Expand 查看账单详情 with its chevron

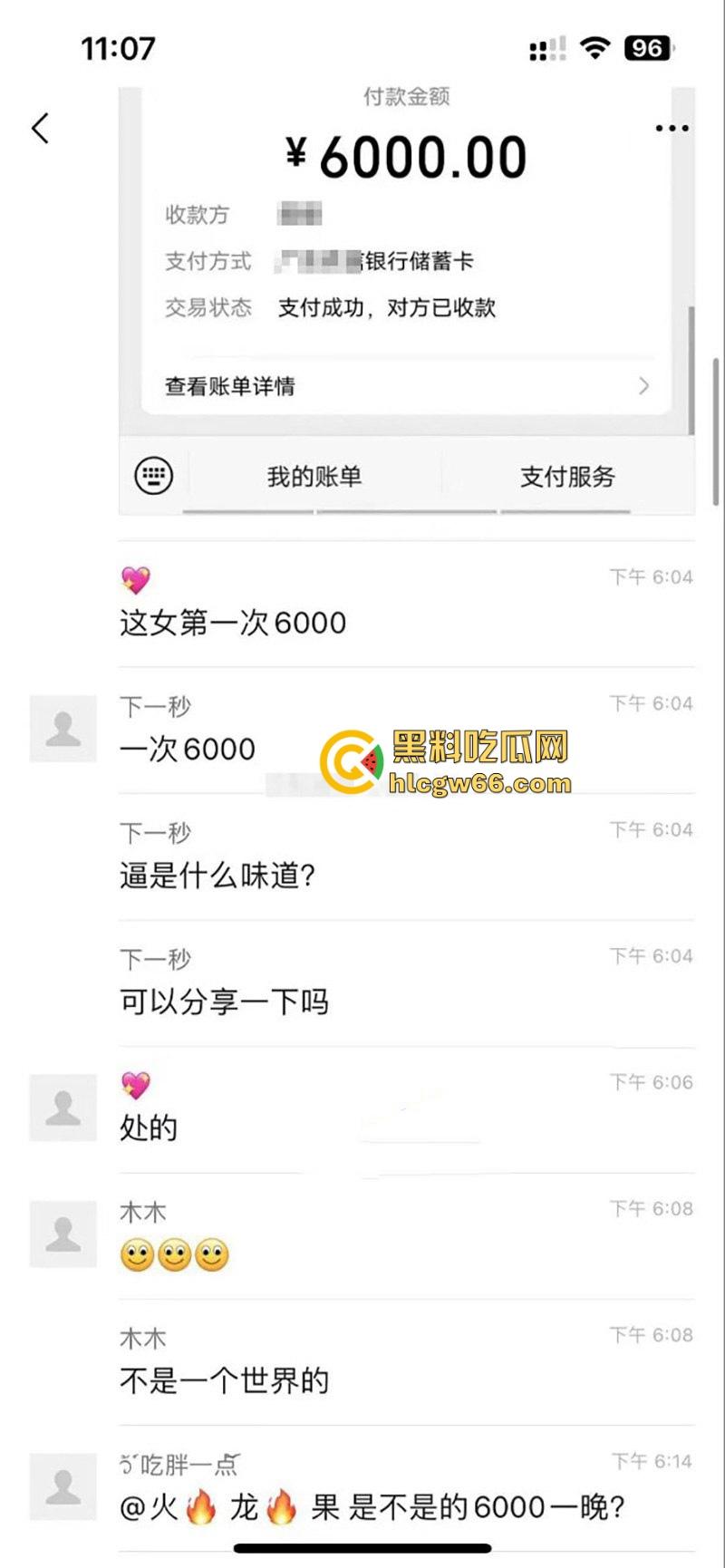232,386
